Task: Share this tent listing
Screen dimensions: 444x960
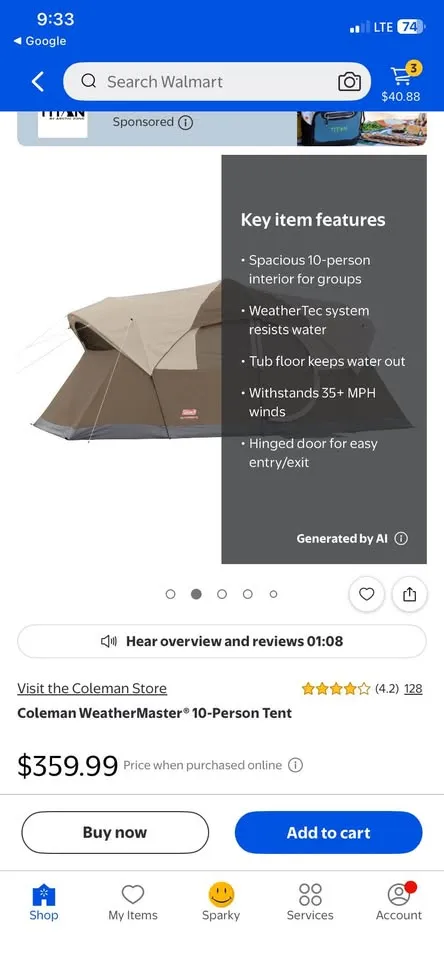Action: pos(410,594)
